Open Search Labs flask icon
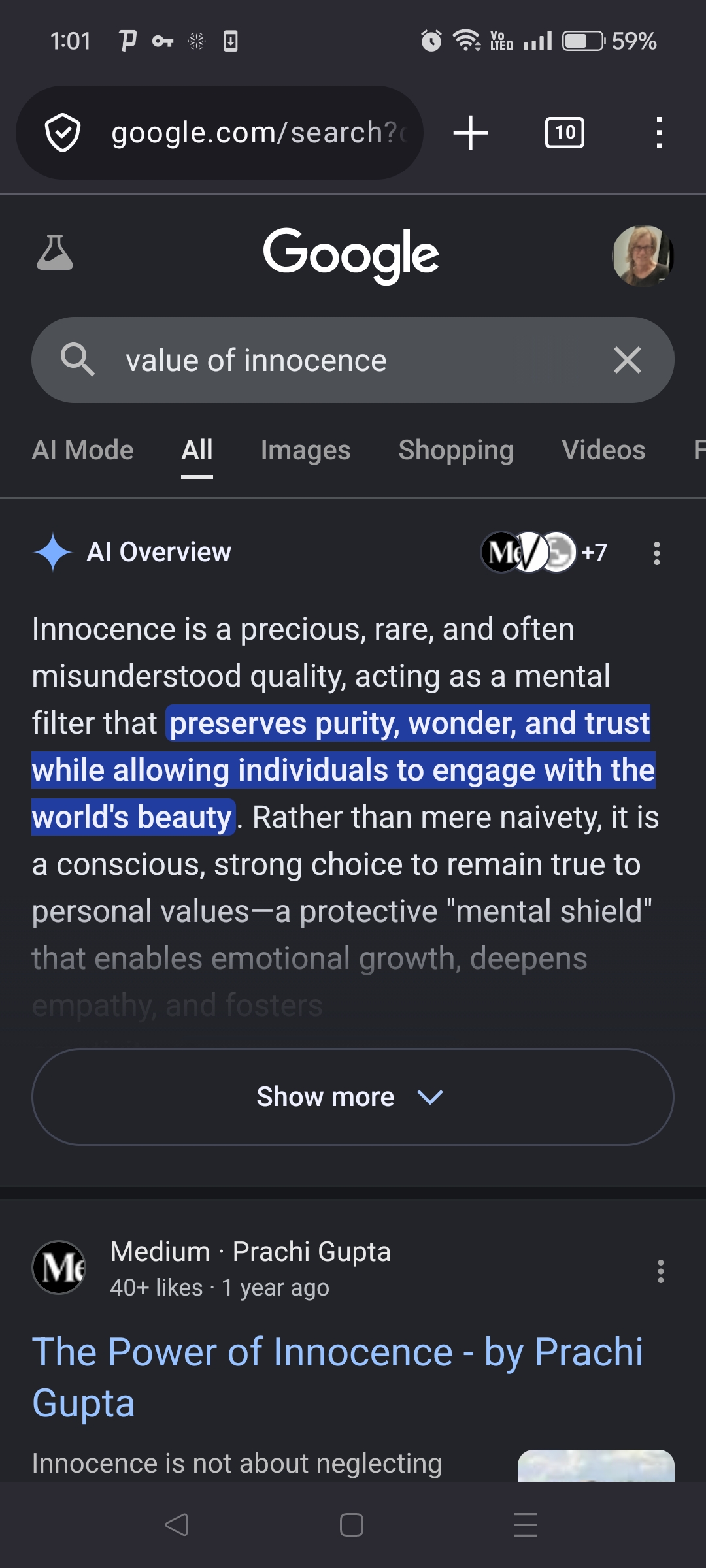 point(55,253)
